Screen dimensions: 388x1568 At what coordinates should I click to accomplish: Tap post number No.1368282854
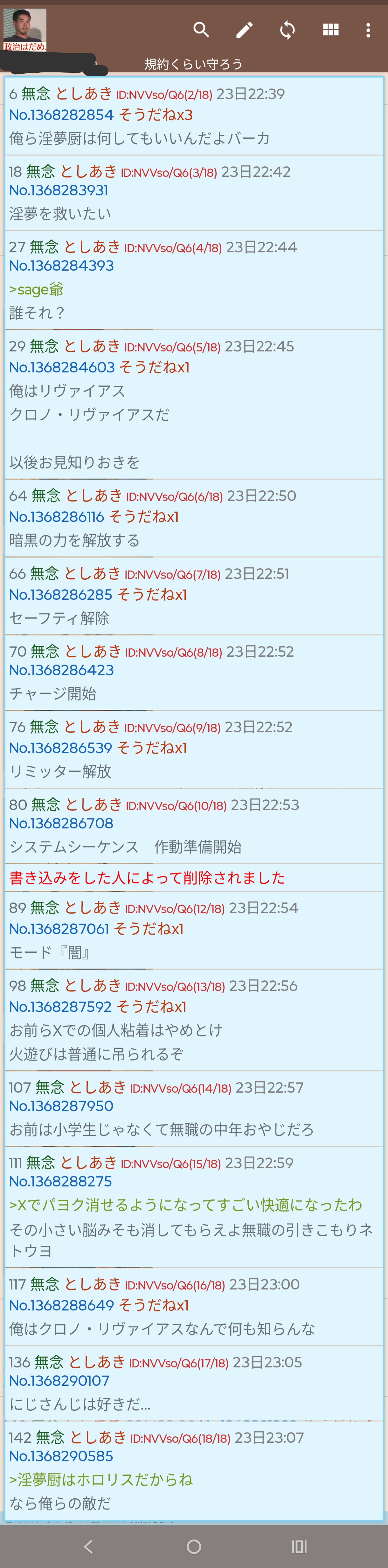click(x=61, y=114)
